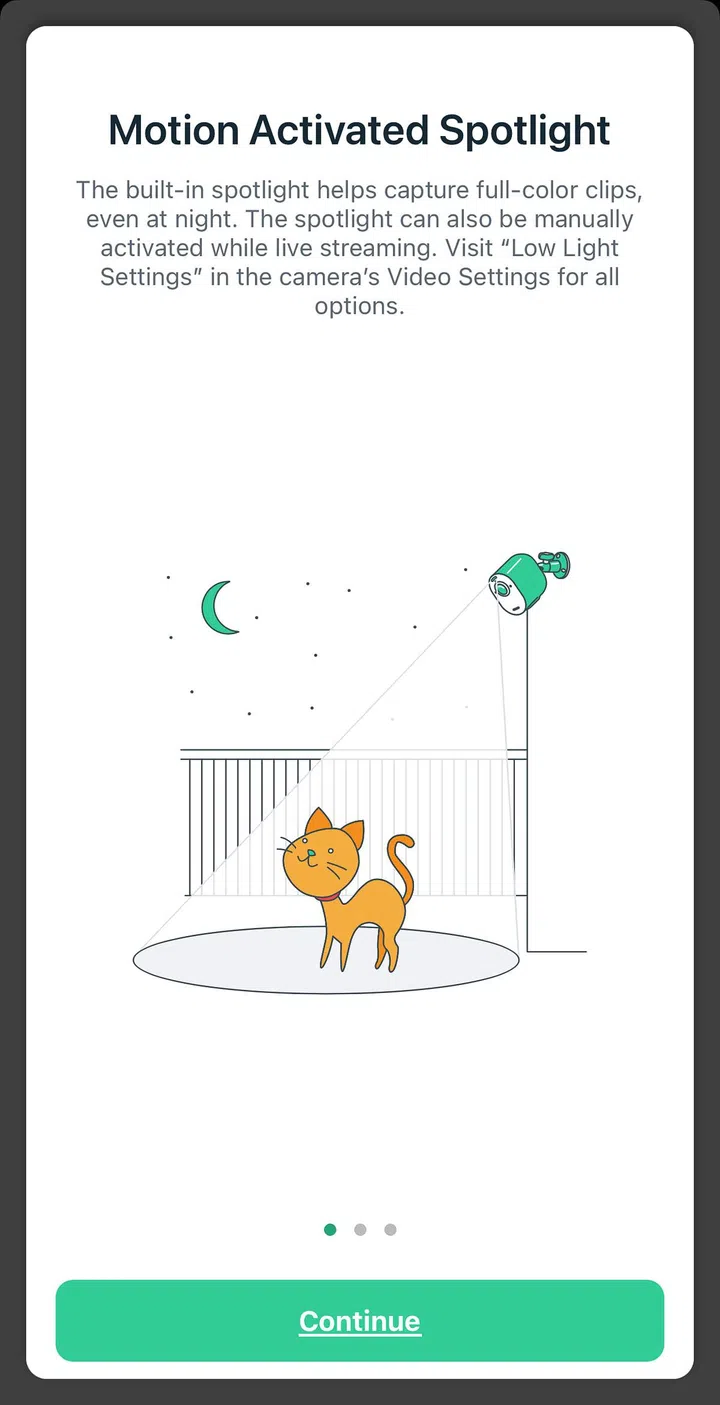Jump to the second page indicator dot
The width and height of the screenshot is (720, 1405).
(x=360, y=1229)
